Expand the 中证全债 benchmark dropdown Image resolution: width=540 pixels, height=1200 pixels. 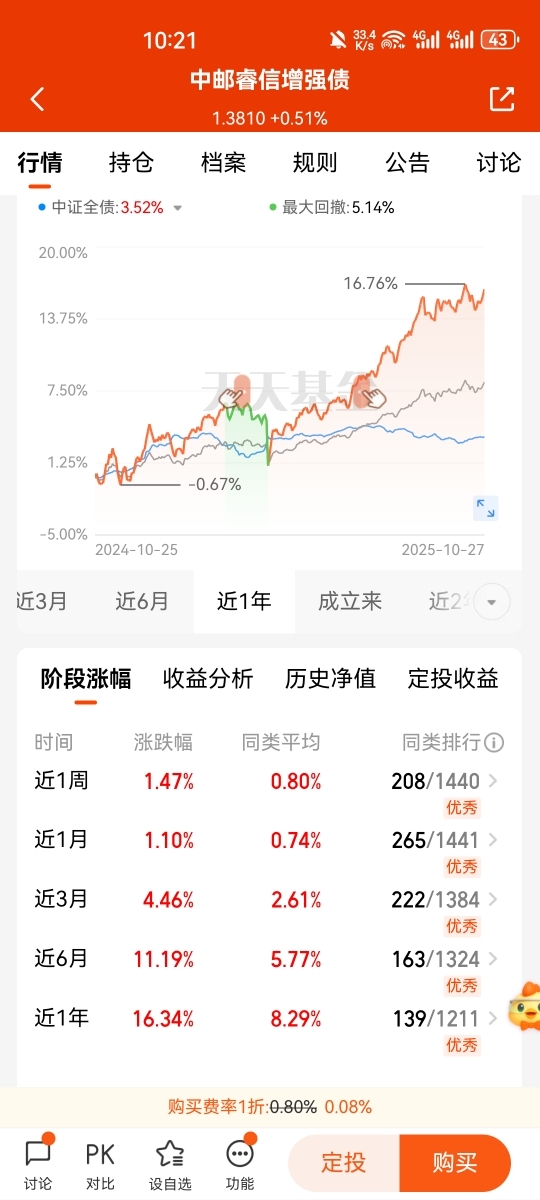coord(178,208)
